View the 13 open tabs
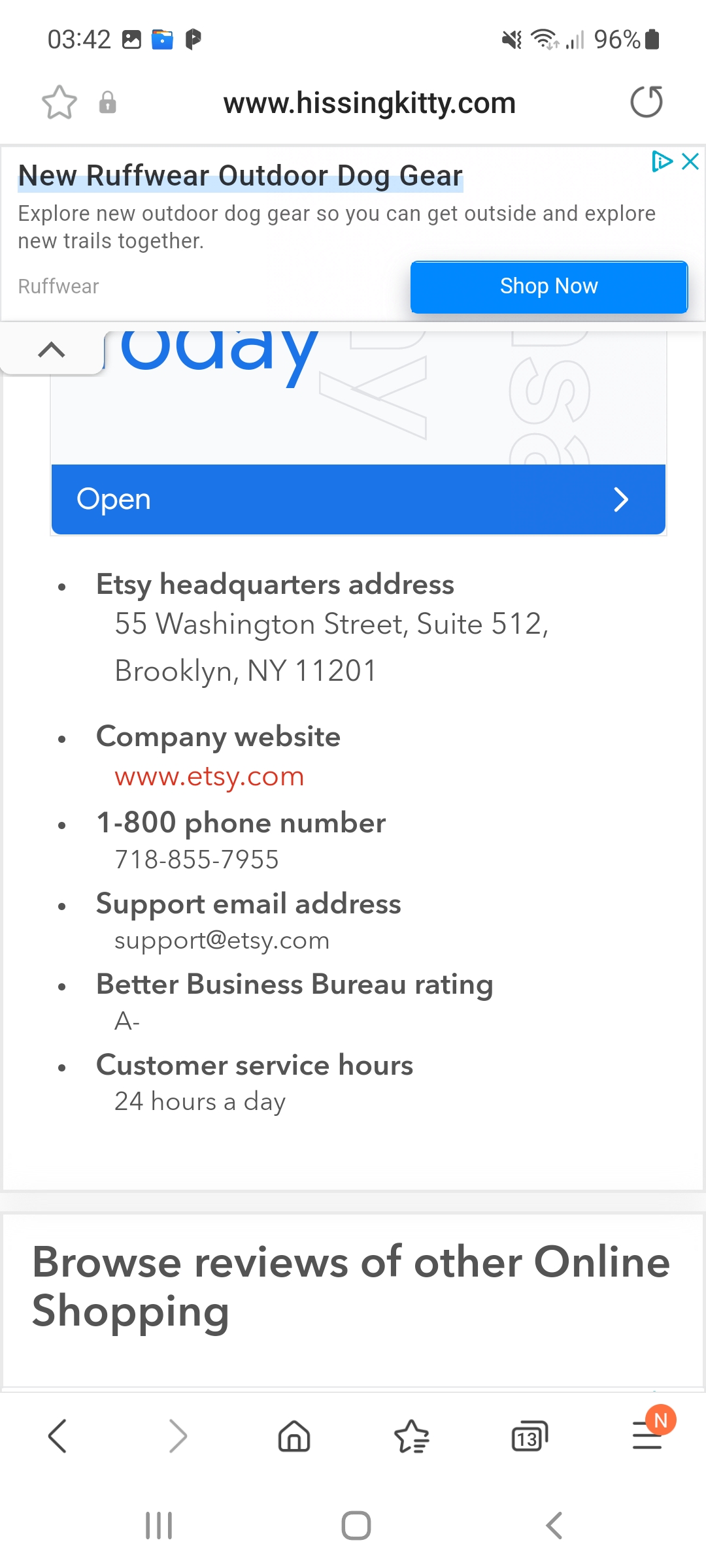Screen dimensions: 706x1568 529,1436
